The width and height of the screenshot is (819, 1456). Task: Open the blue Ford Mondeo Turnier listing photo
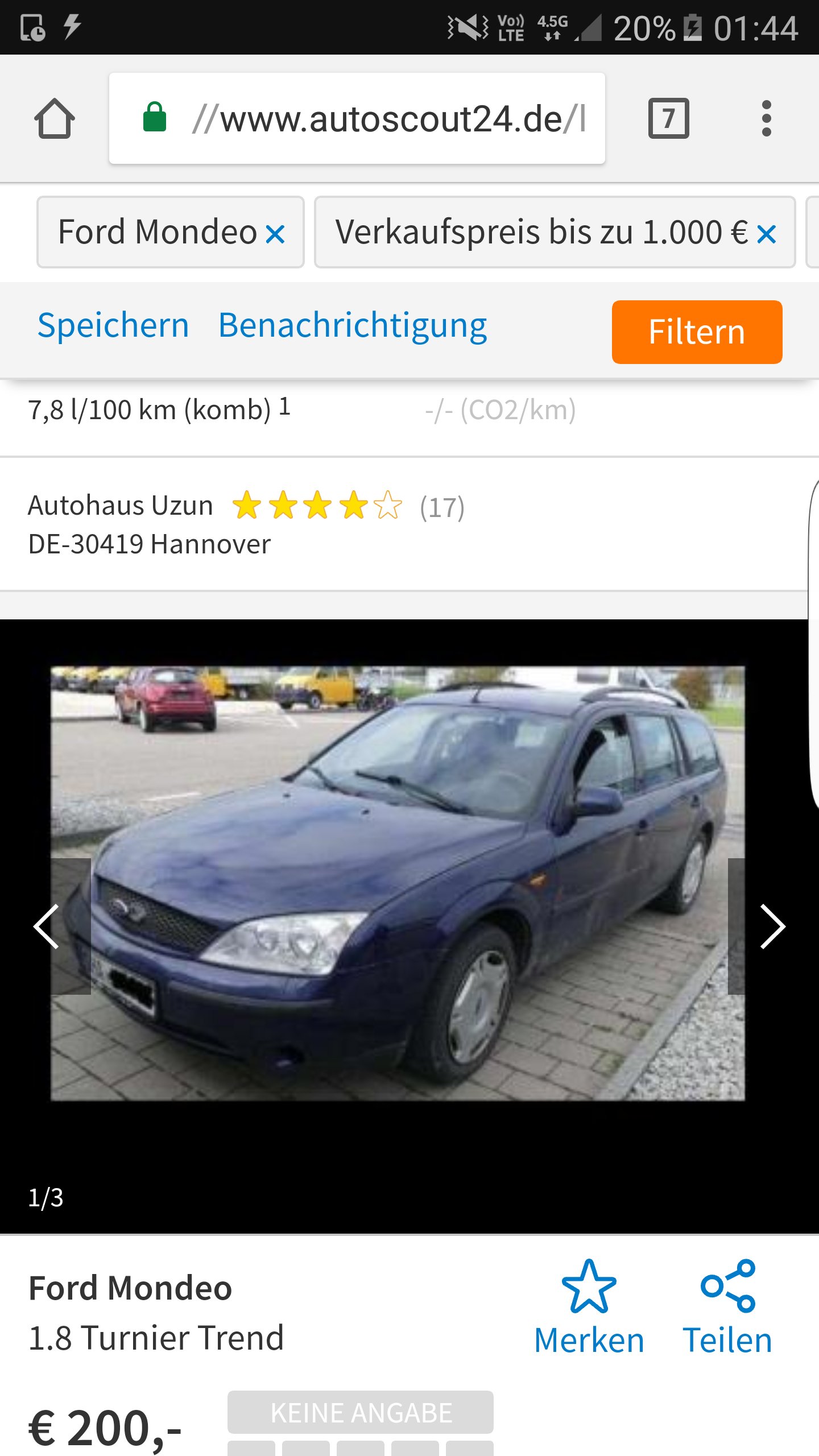coord(398,882)
